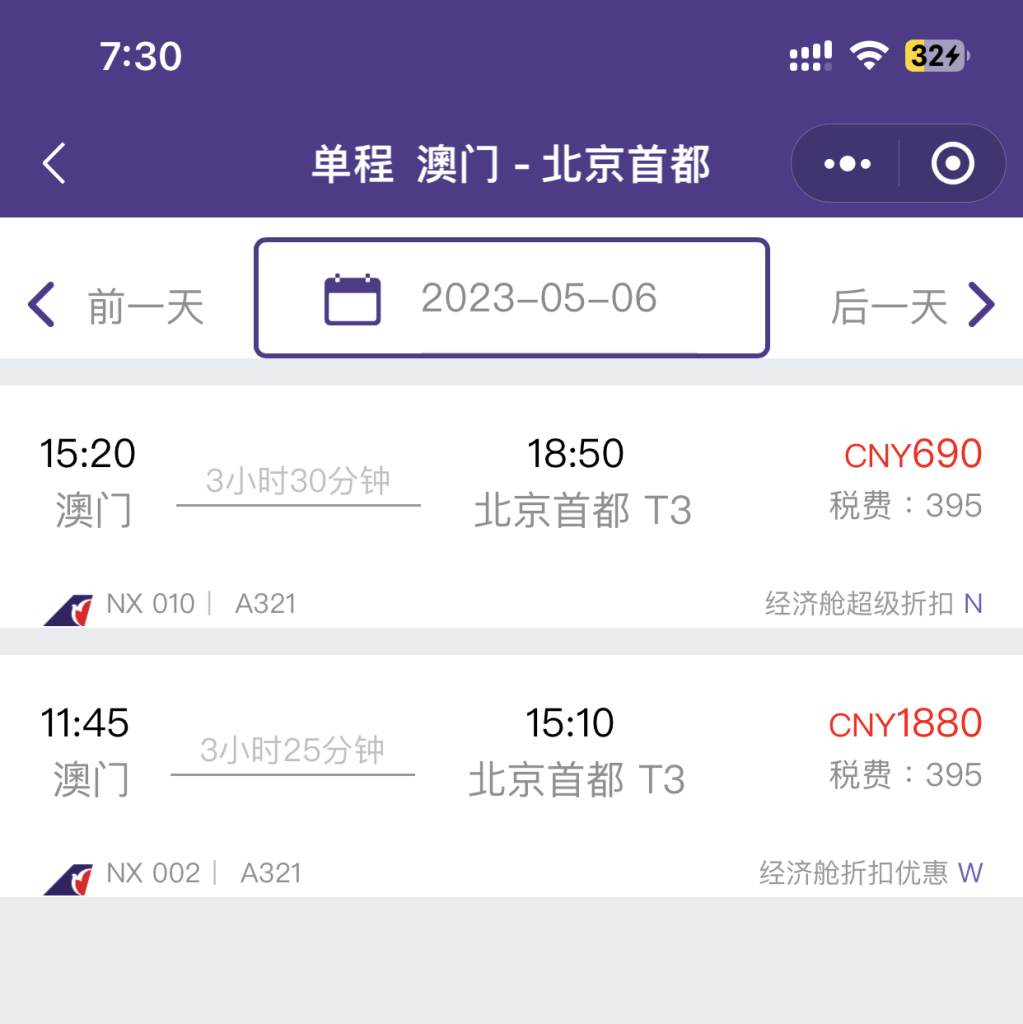Select flight NX 002 departing 11:45

click(x=511, y=775)
